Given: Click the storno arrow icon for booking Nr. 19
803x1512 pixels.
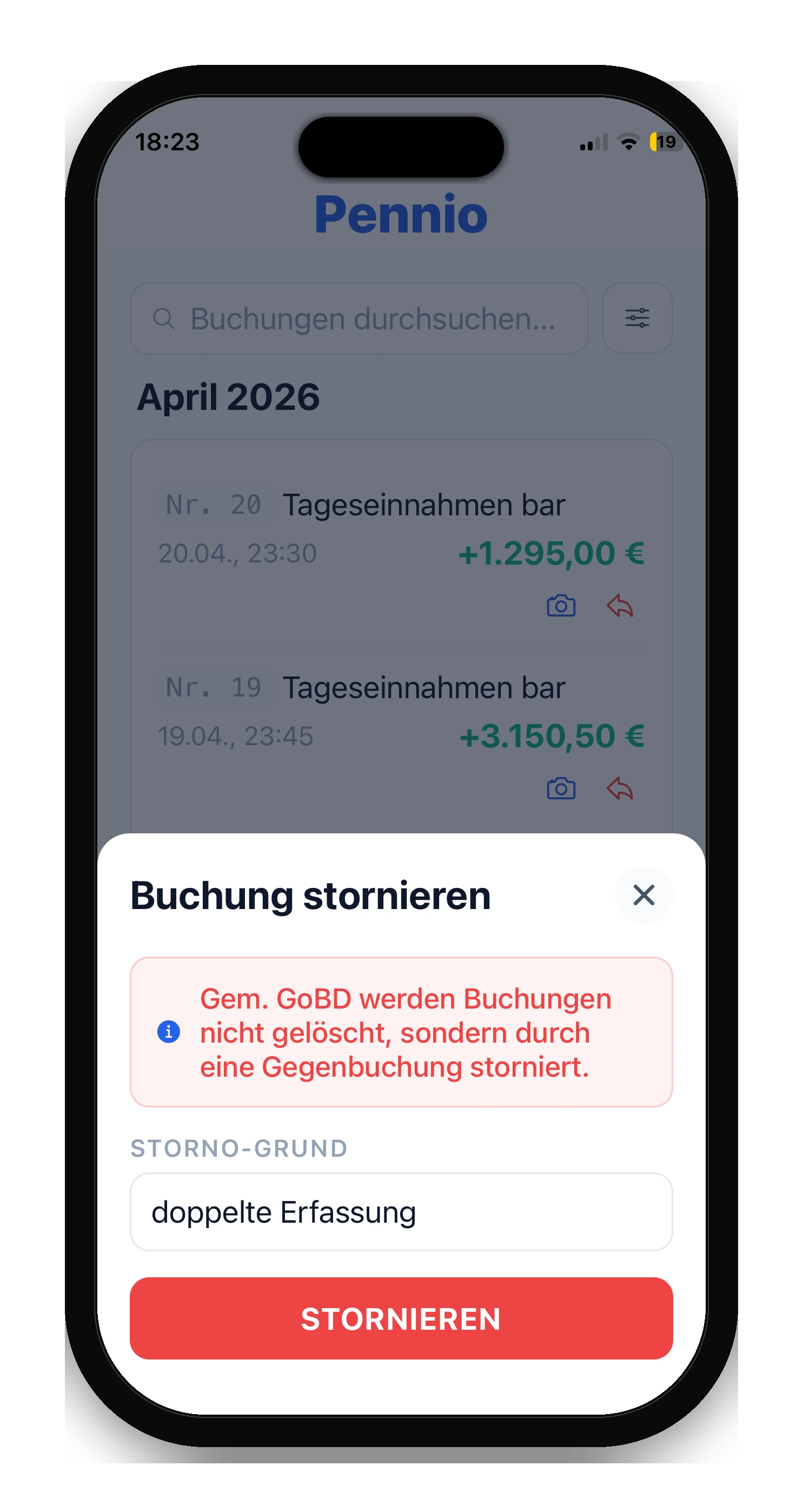Looking at the screenshot, I should click(x=620, y=789).
